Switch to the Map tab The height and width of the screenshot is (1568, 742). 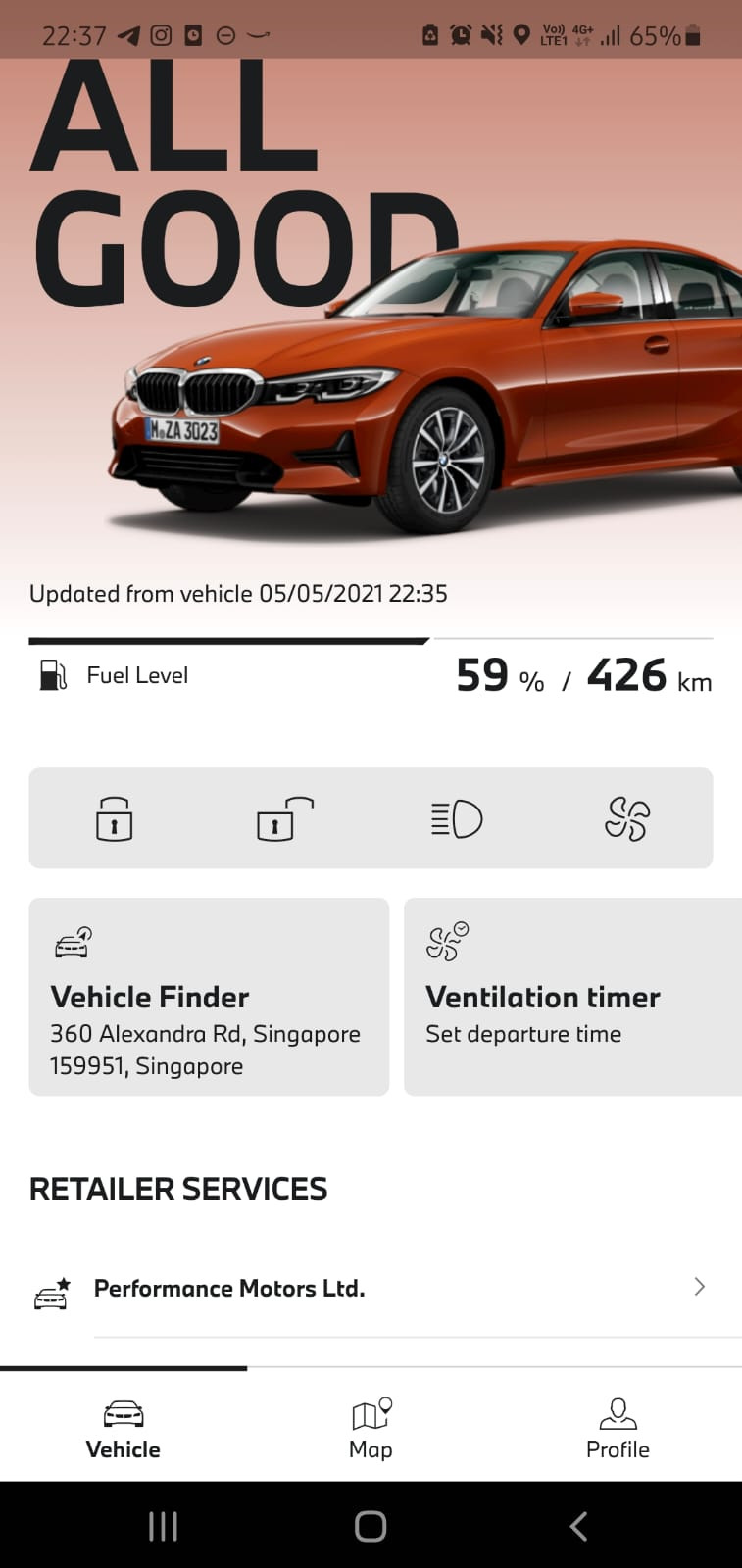(x=371, y=1429)
